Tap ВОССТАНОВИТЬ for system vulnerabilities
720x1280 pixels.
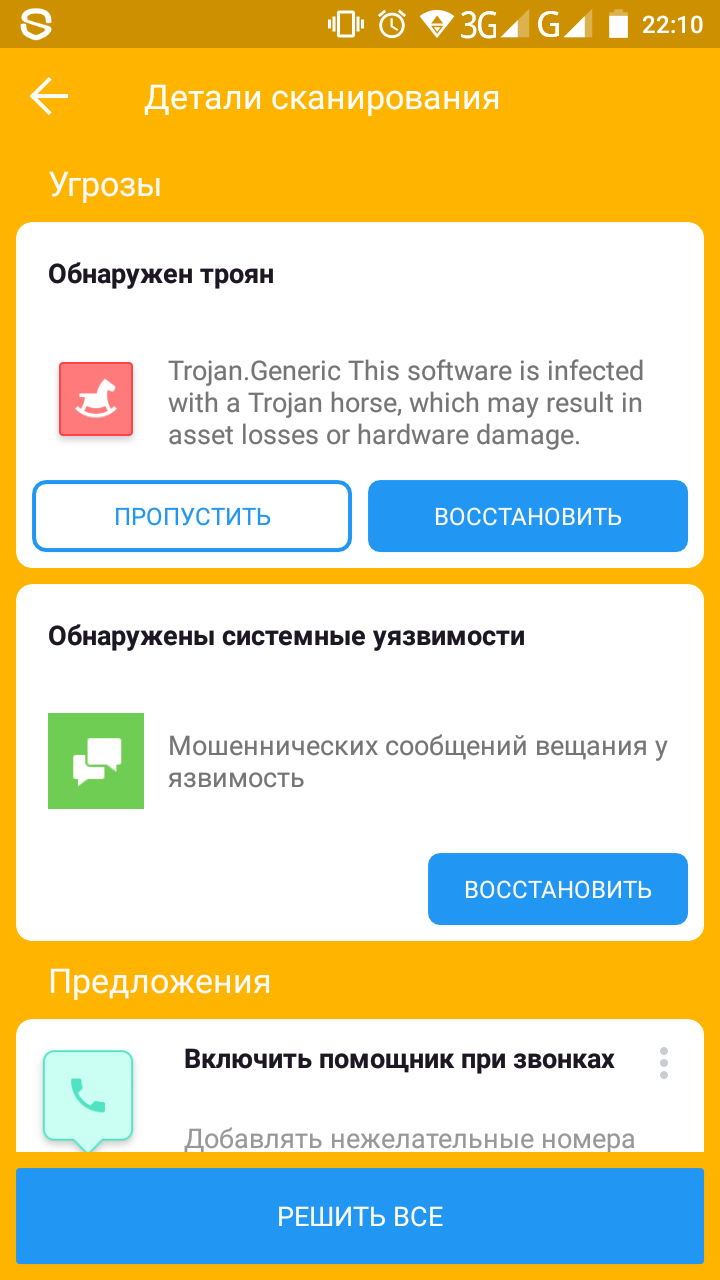coord(557,889)
